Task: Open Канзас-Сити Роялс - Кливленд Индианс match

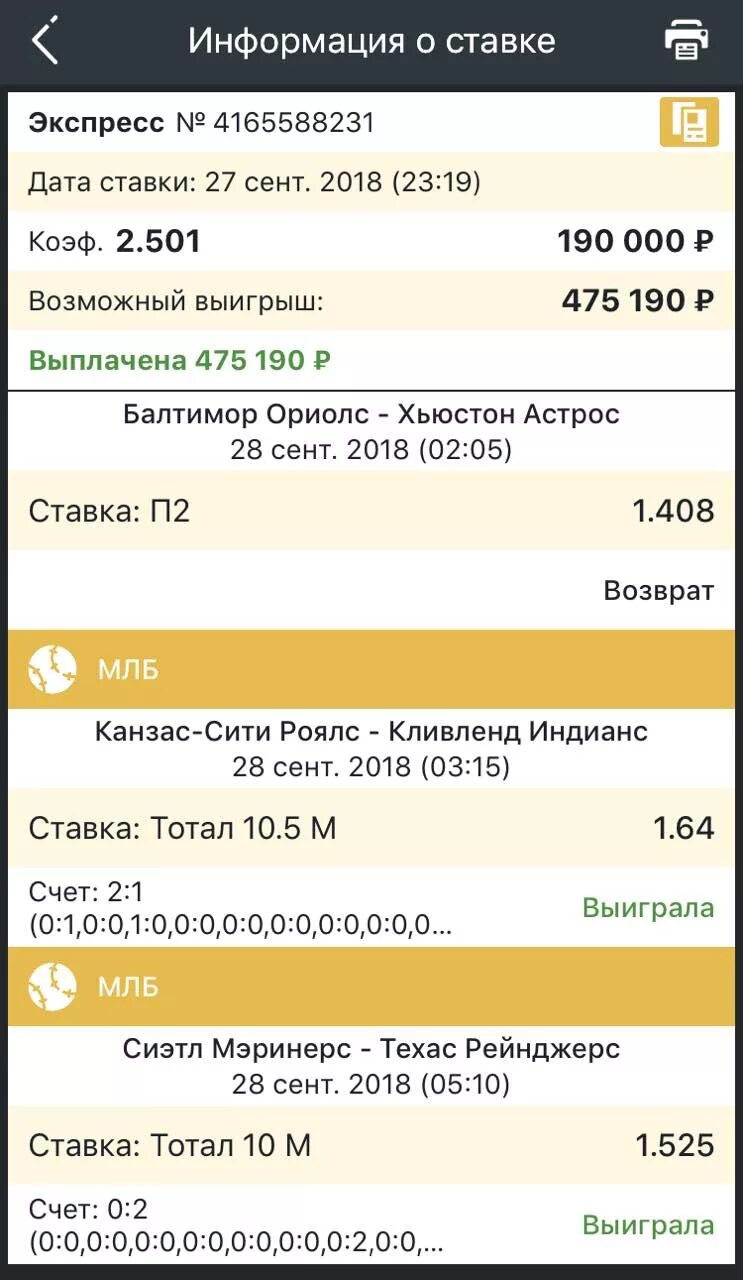Action: (x=371, y=731)
